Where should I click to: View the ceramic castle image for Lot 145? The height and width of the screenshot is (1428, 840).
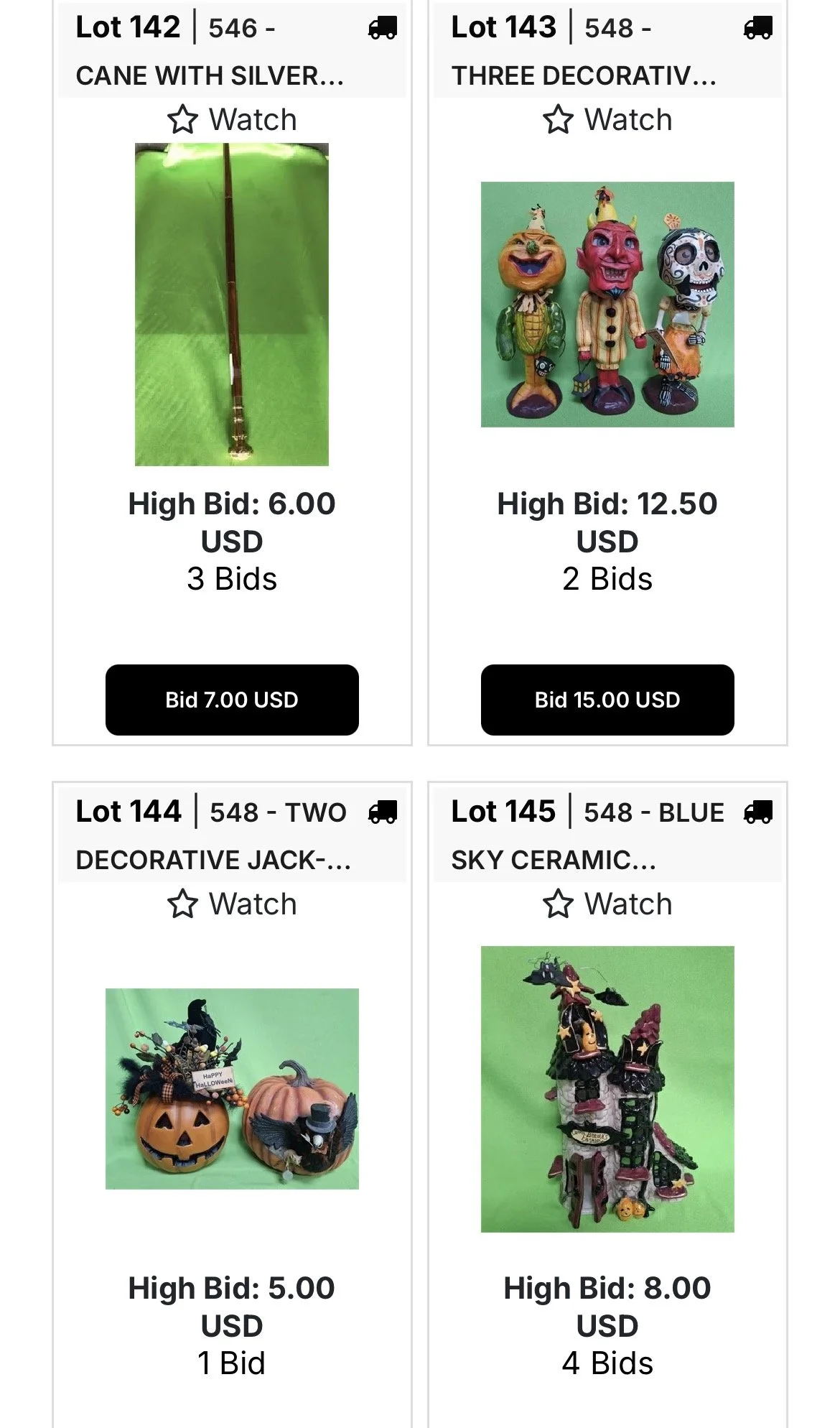pyautogui.click(x=607, y=1089)
